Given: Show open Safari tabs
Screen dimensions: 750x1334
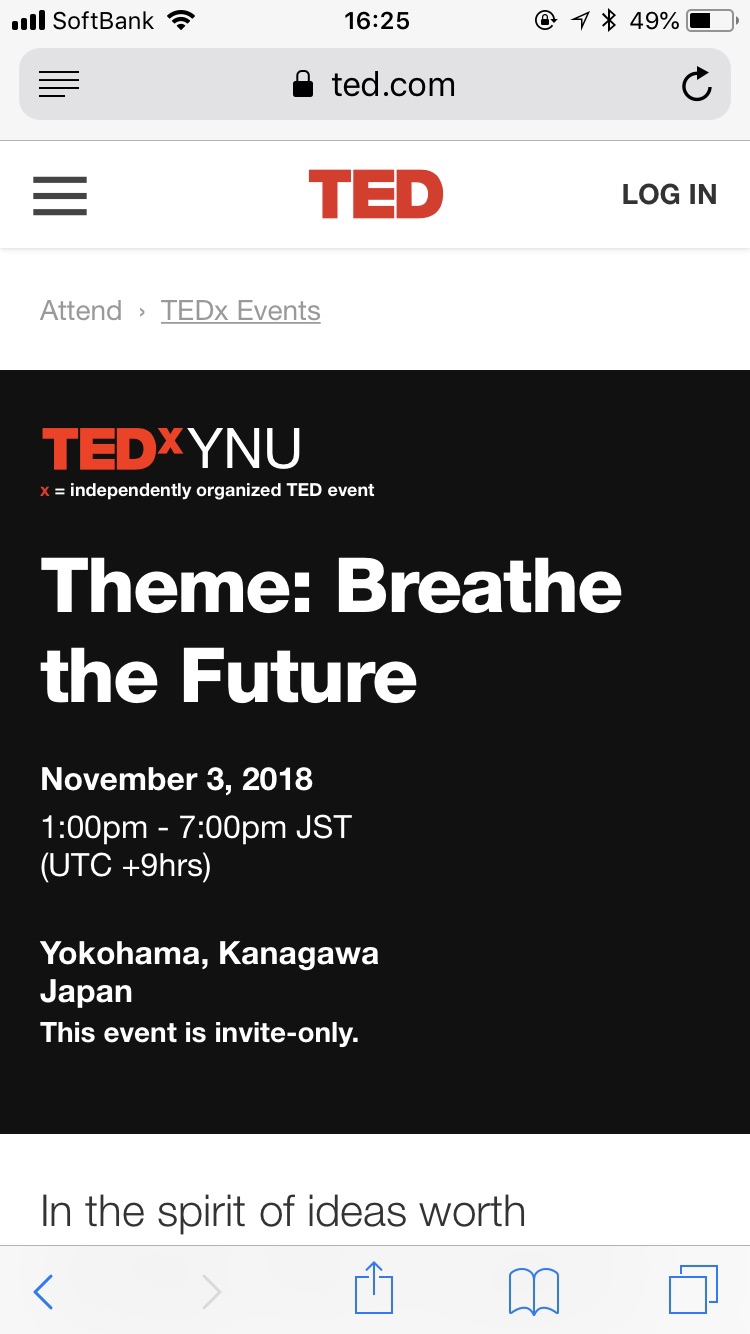Looking at the screenshot, I should 692,1290.
